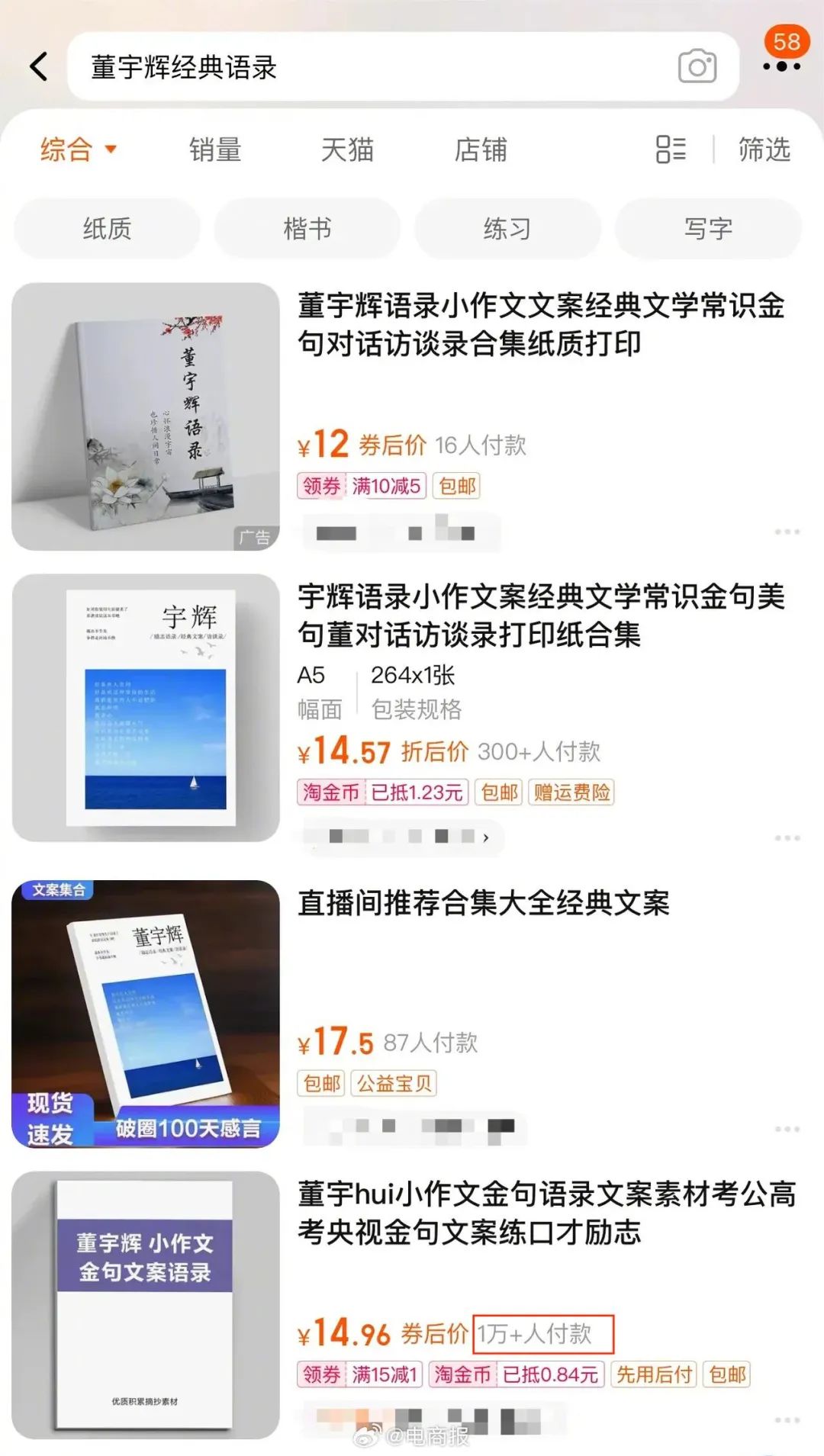Tap the search field with 董宇辉经典语录
Screen dimensions: 824x1456
coord(366,67)
